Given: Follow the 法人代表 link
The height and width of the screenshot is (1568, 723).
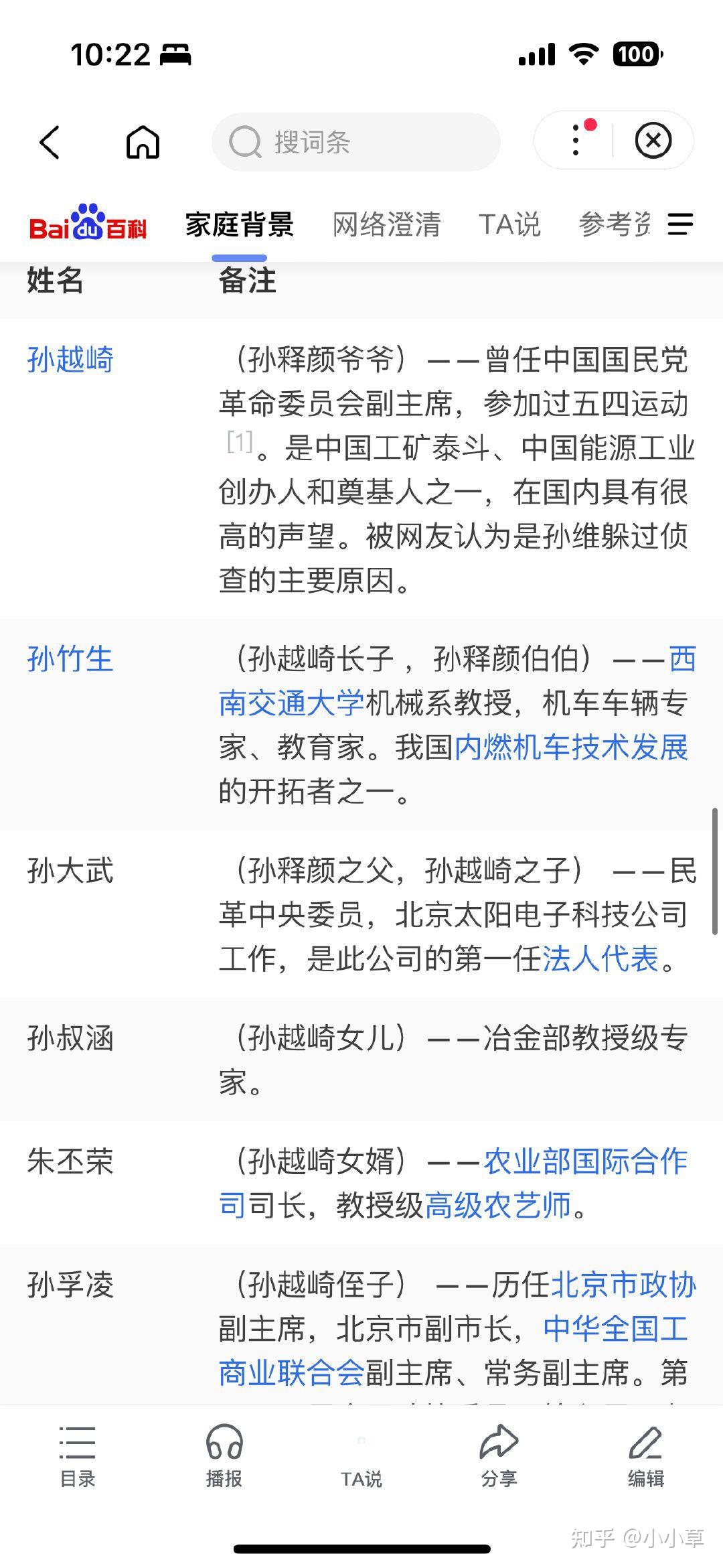Looking at the screenshot, I should [600, 958].
